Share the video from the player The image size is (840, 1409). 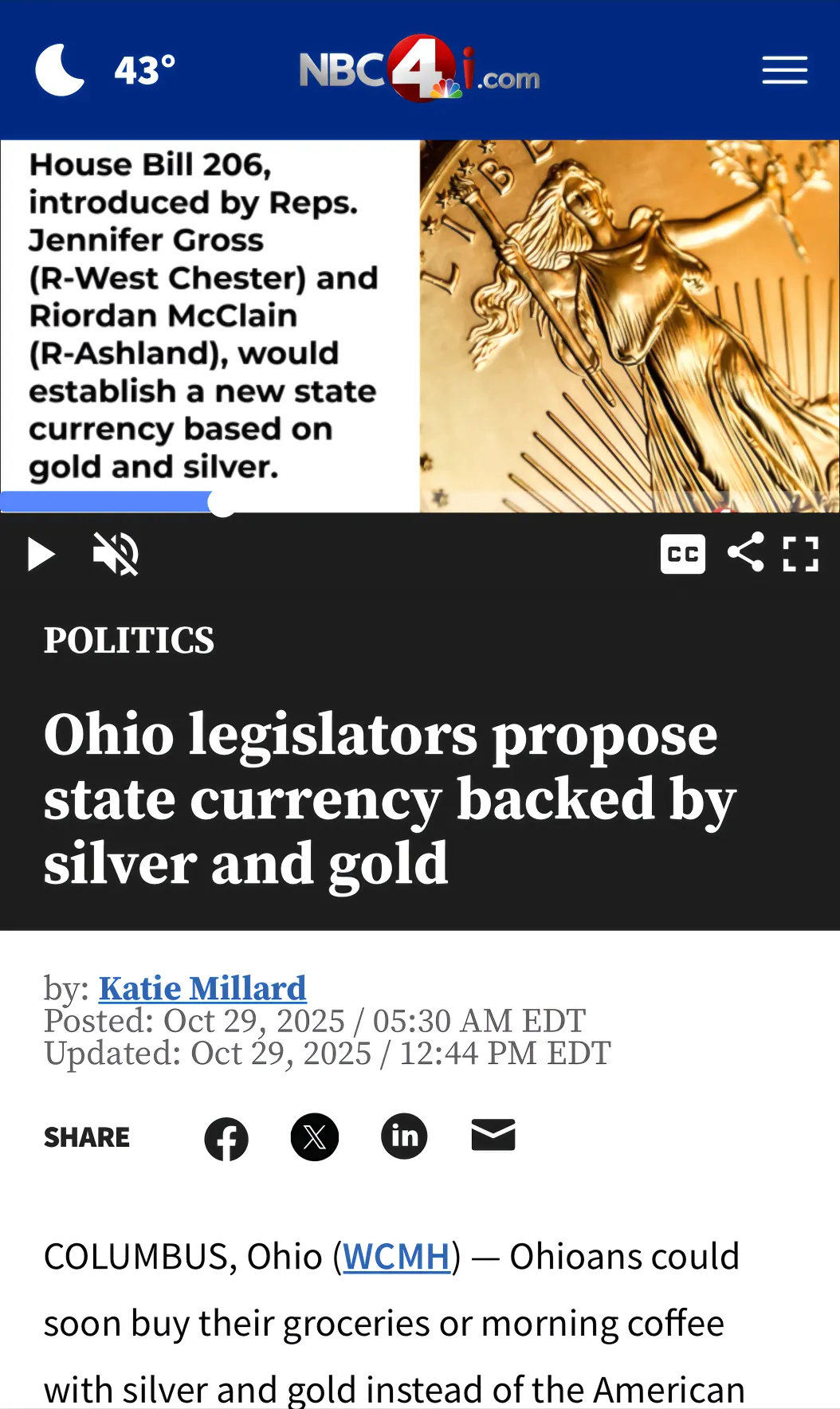tap(745, 552)
